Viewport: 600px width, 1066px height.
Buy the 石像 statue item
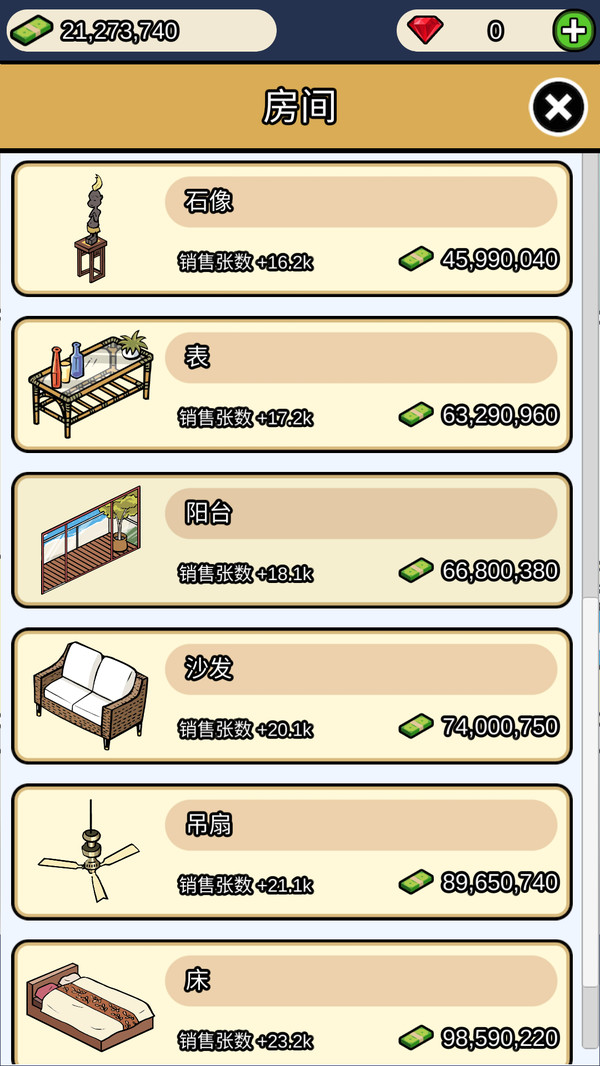coord(291,229)
